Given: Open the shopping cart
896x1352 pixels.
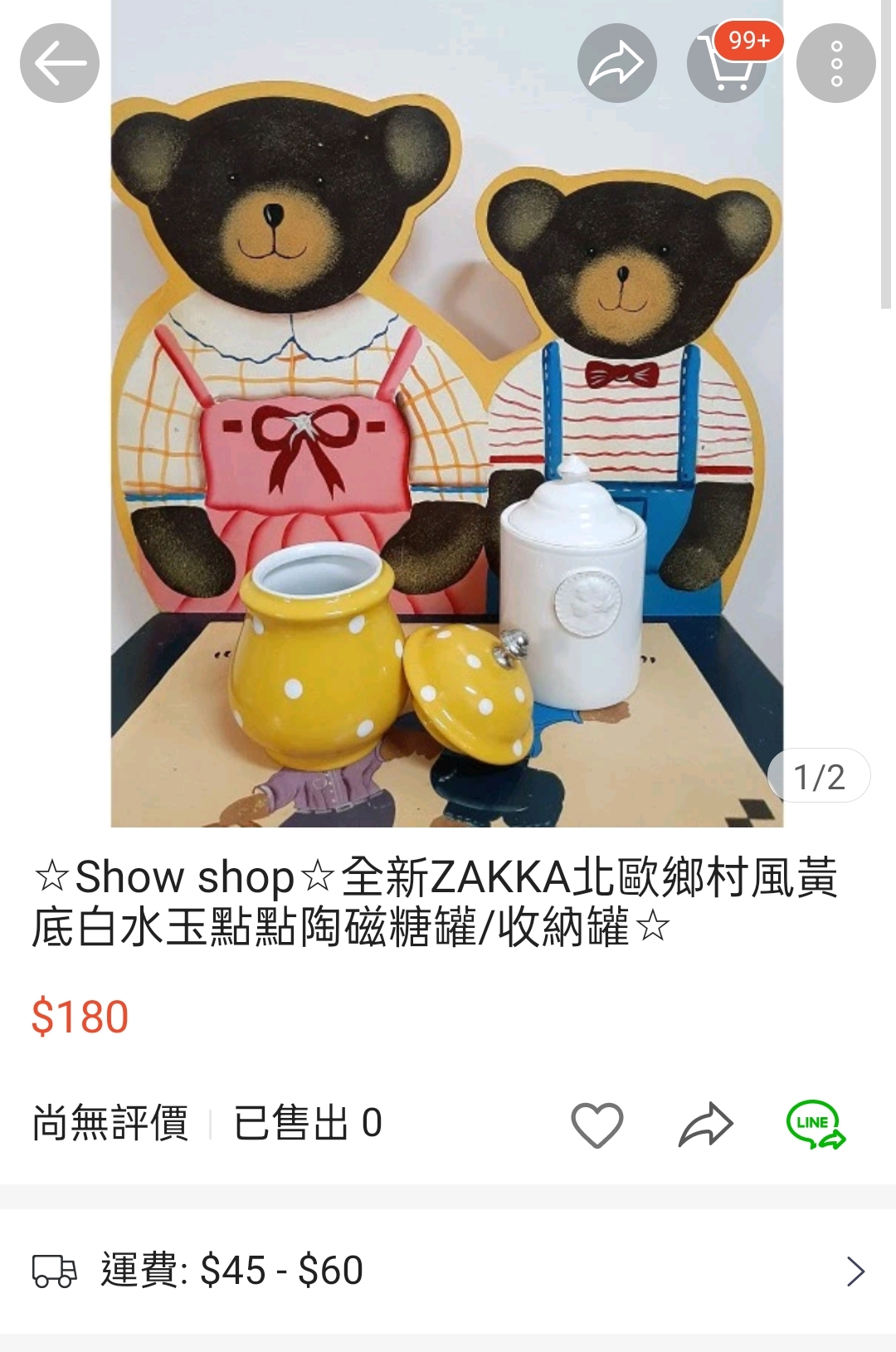Looking at the screenshot, I should click(x=726, y=65).
